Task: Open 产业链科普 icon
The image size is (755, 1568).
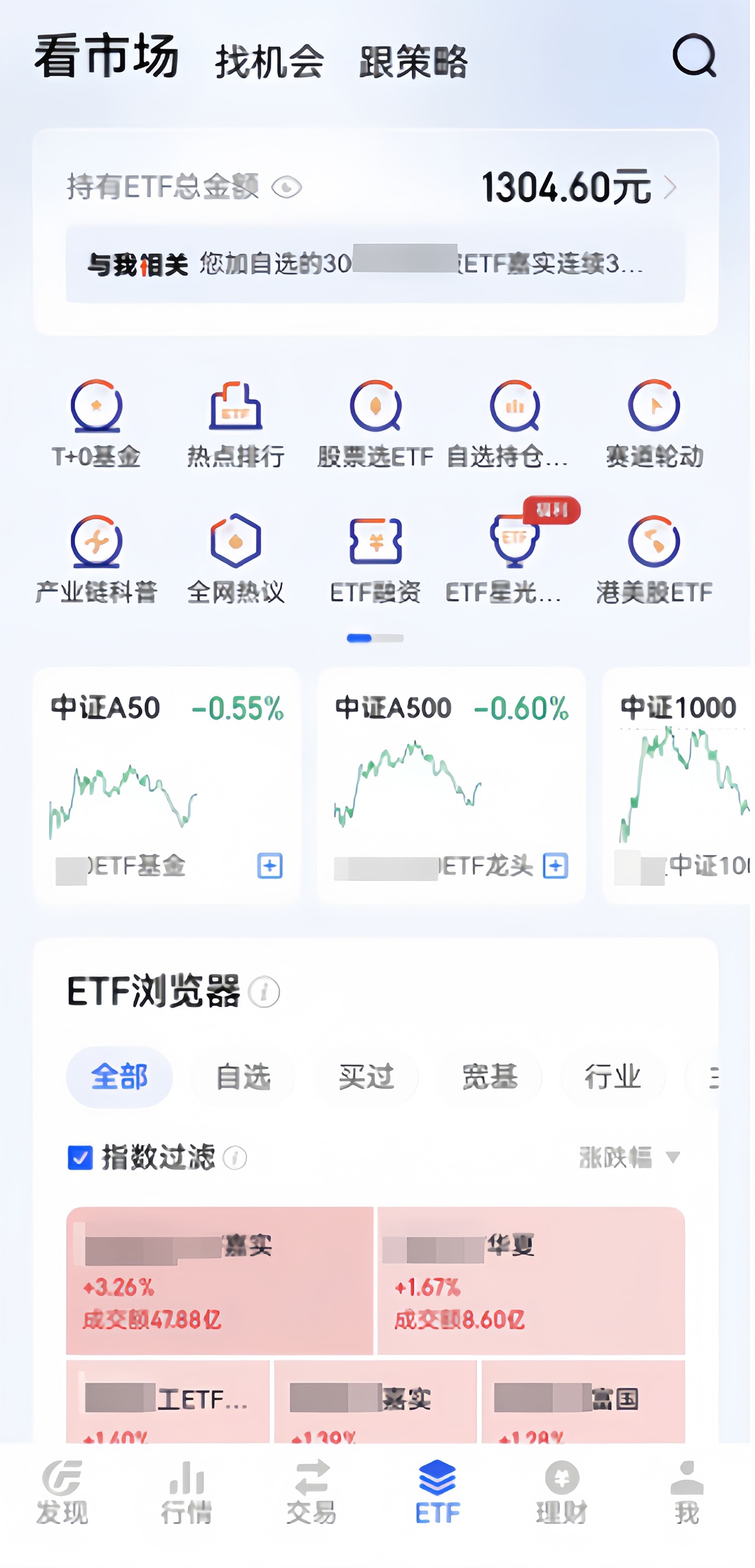Action: pyautogui.click(x=95, y=552)
